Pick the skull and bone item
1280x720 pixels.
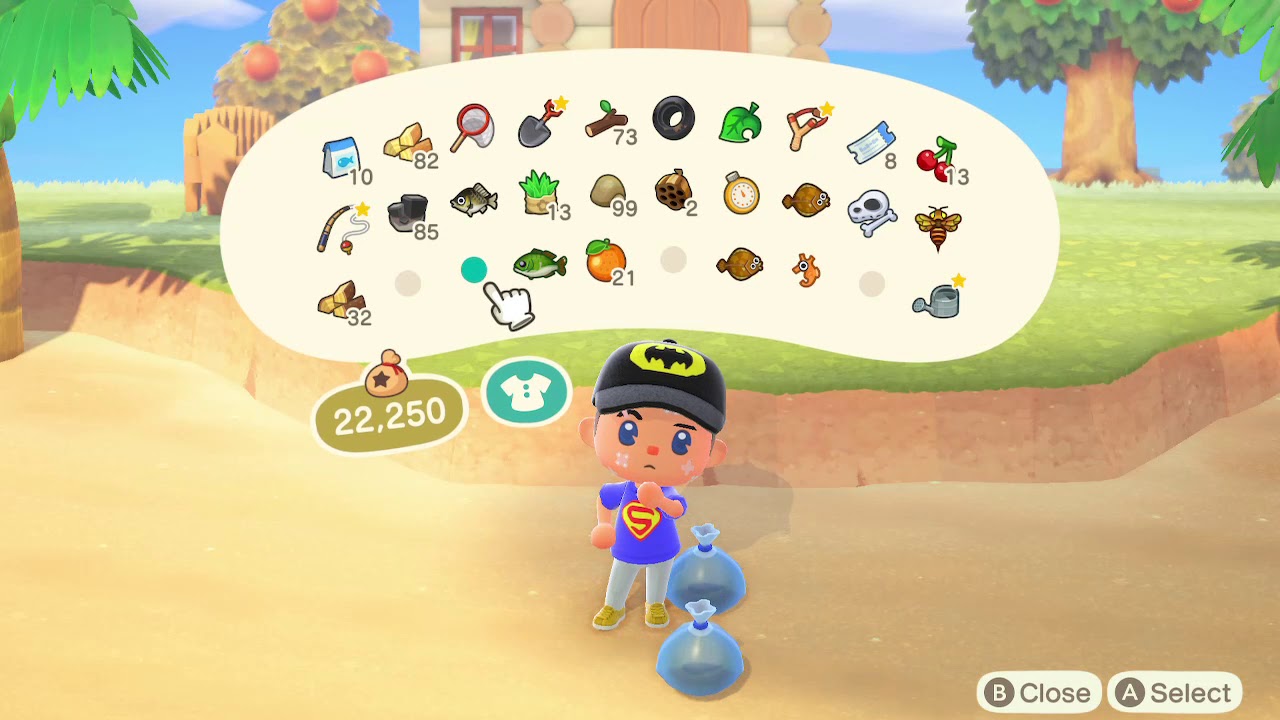click(870, 212)
